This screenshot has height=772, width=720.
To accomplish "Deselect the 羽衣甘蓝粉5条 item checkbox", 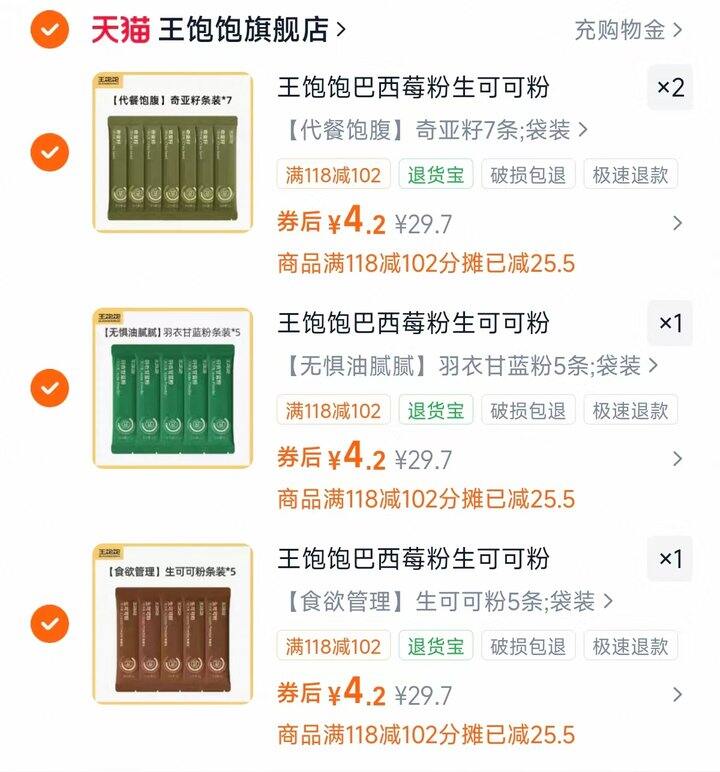I will 49,388.
